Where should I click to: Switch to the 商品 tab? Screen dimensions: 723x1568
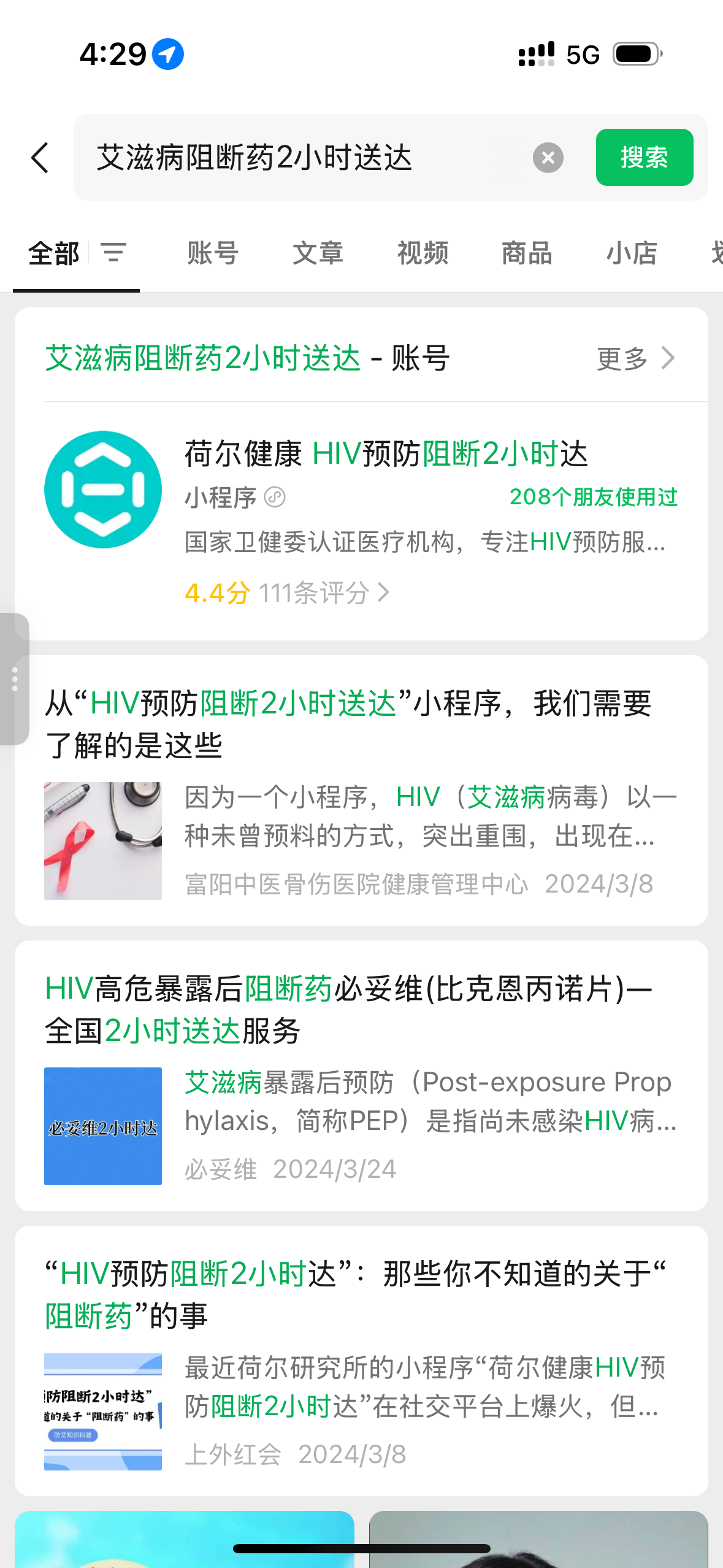tap(527, 253)
